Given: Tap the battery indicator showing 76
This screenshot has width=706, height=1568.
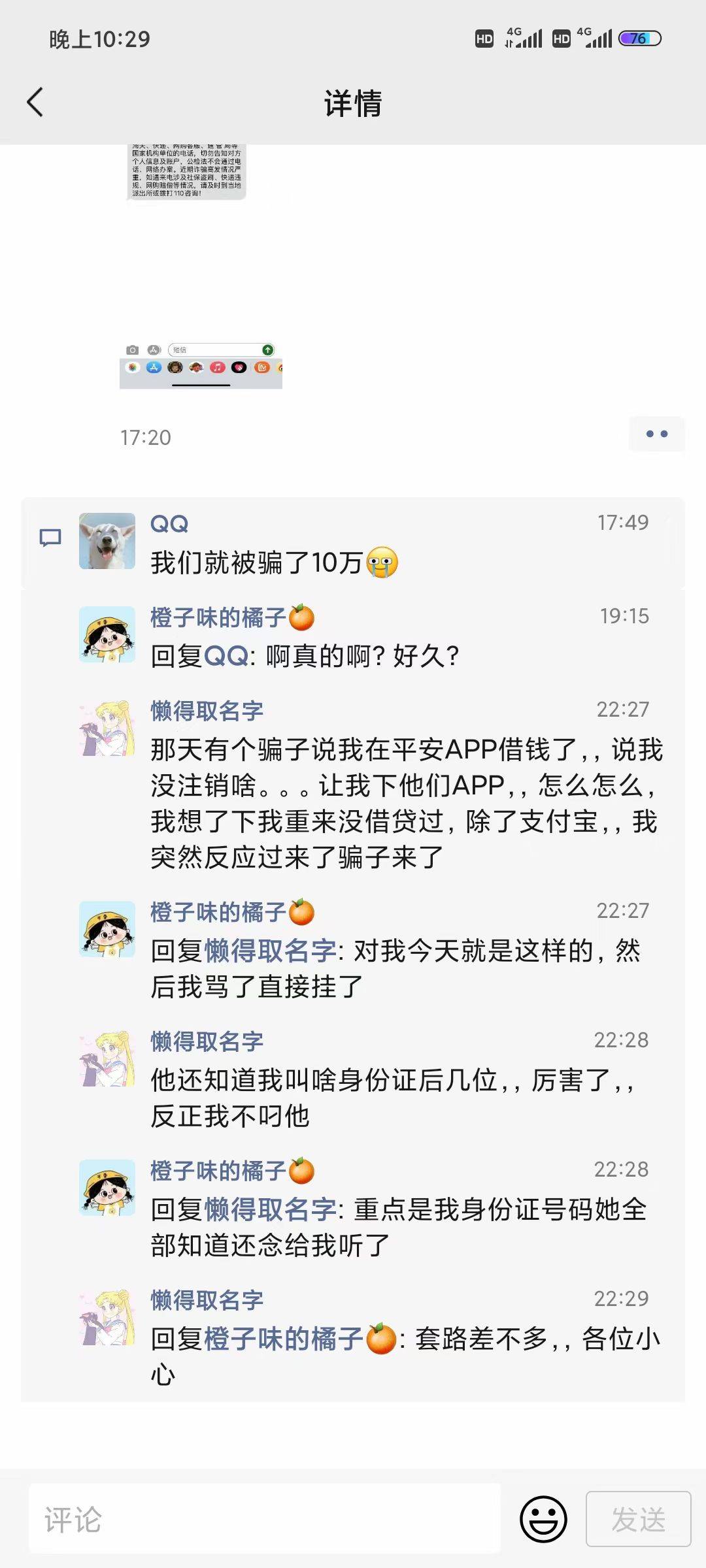Looking at the screenshot, I should tap(639, 39).
